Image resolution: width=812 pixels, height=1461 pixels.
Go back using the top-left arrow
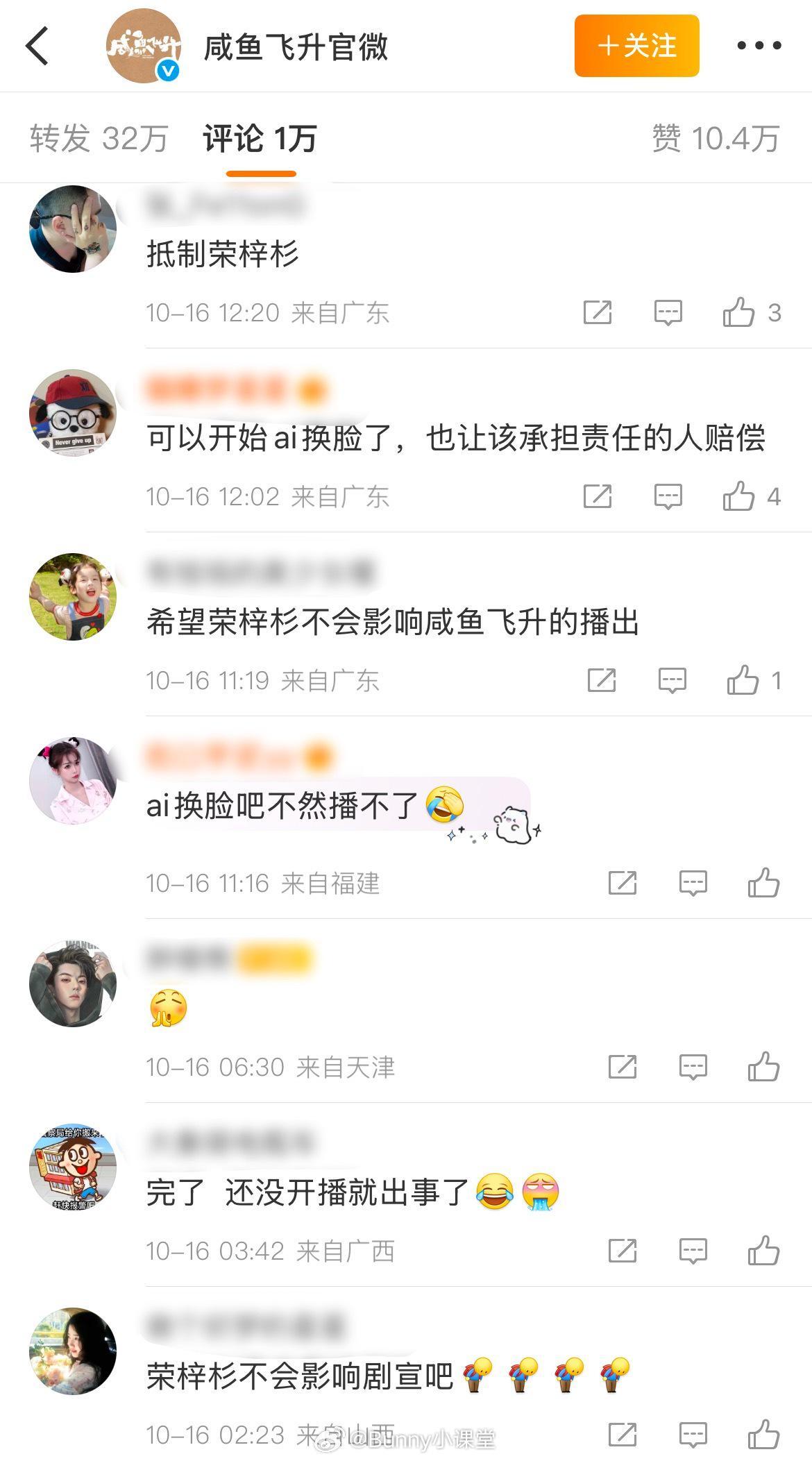tap(38, 46)
